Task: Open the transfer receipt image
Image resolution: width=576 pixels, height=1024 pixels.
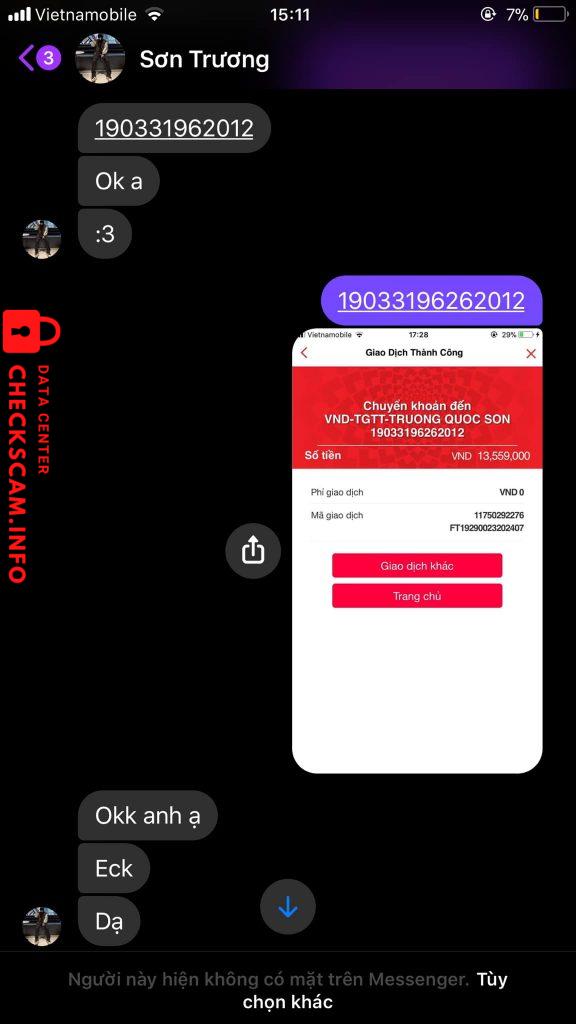Action: [x=417, y=550]
